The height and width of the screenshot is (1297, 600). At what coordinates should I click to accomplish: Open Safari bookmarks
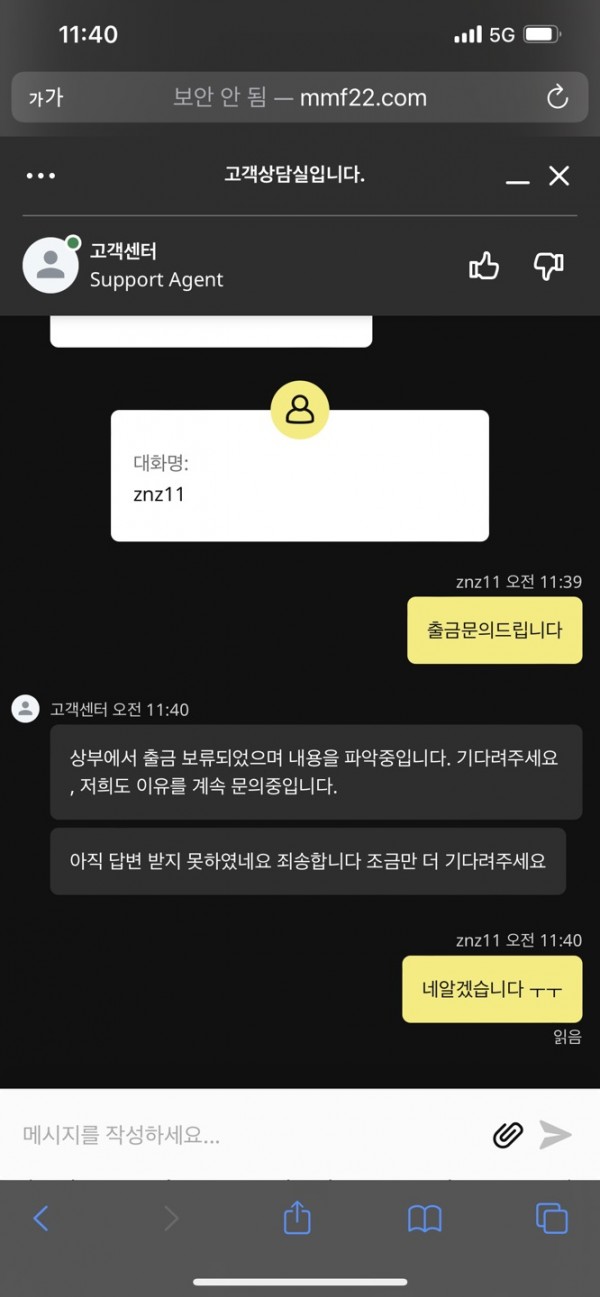coord(425,1217)
